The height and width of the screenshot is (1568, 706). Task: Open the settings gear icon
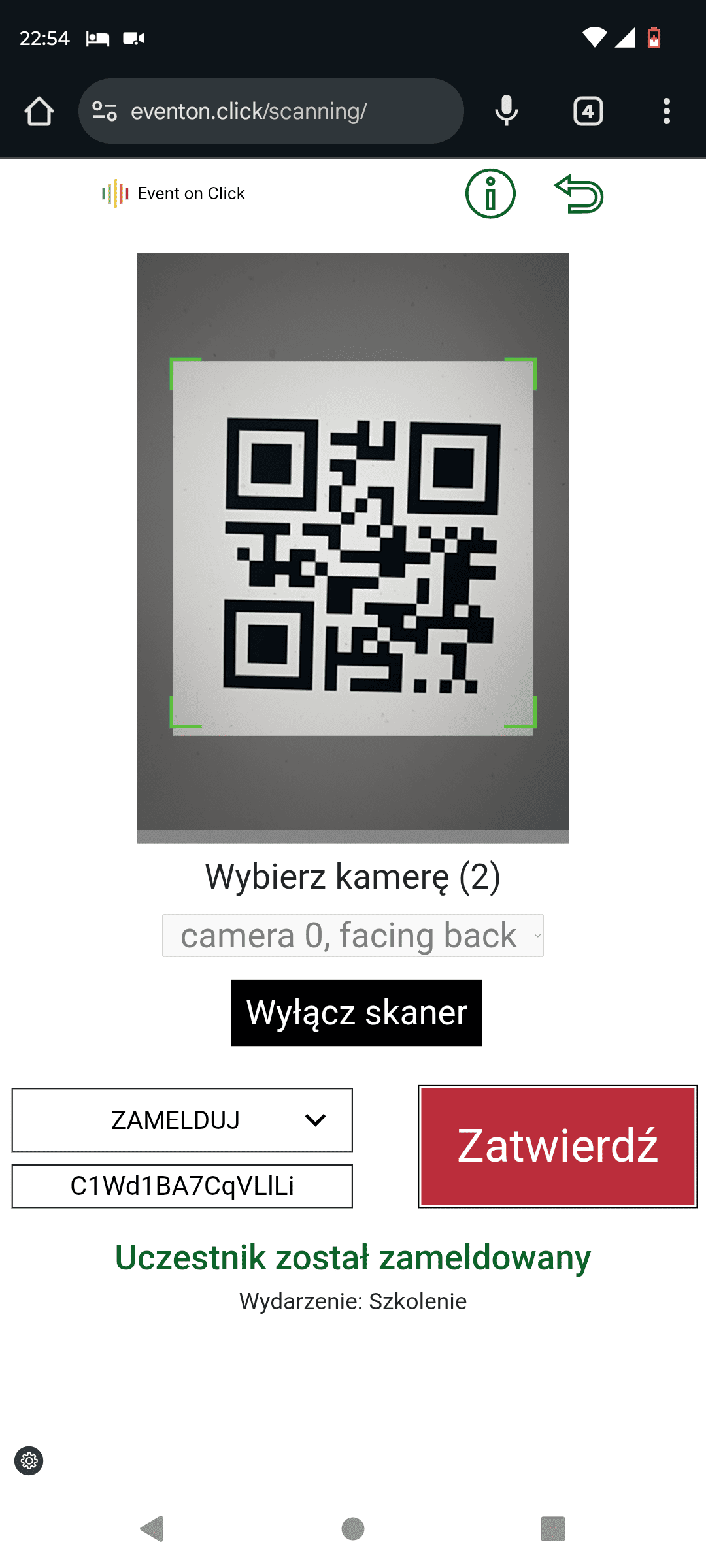click(x=29, y=1460)
